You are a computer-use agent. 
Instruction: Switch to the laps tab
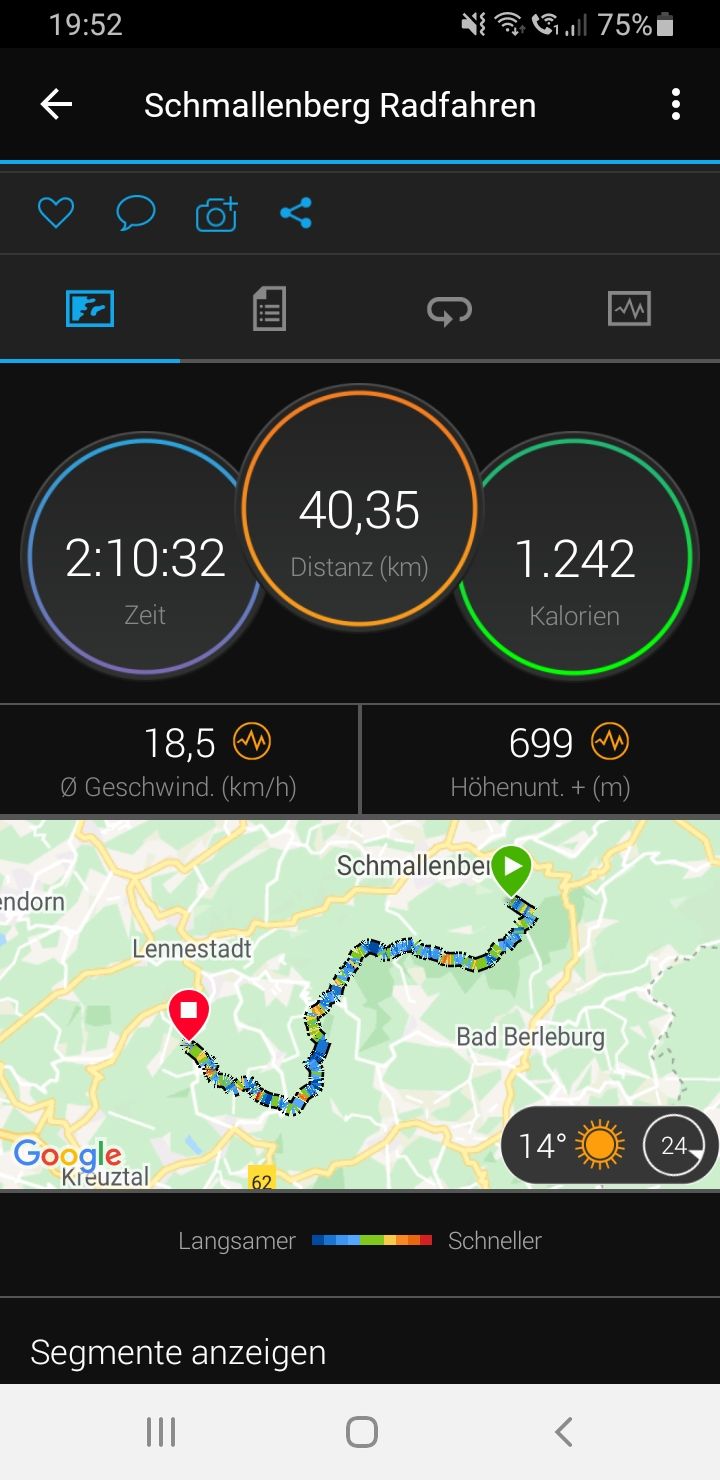449,310
